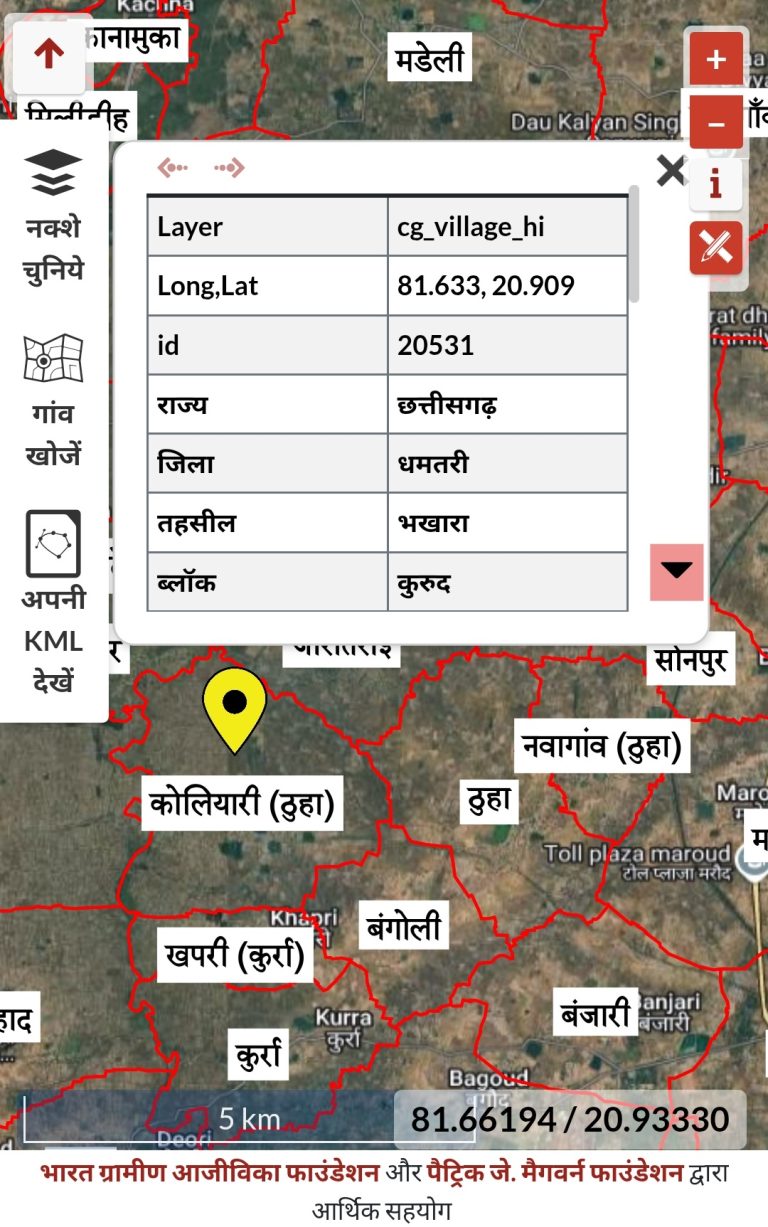The image size is (768, 1227).
Task: Zoom in with the plus button
Action: 716,60
